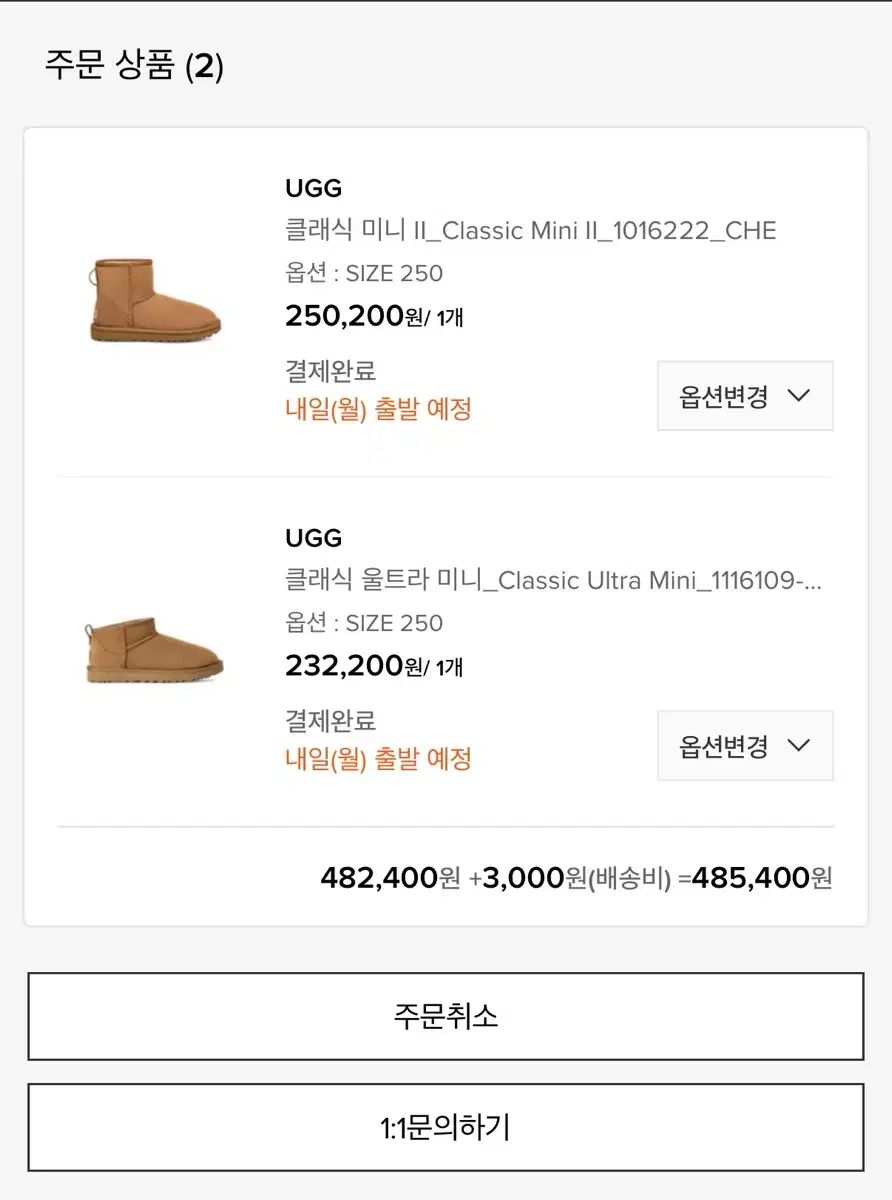
Task: Select the Classic Mini II product title link
Action: pyautogui.click(x=528, y=230)
